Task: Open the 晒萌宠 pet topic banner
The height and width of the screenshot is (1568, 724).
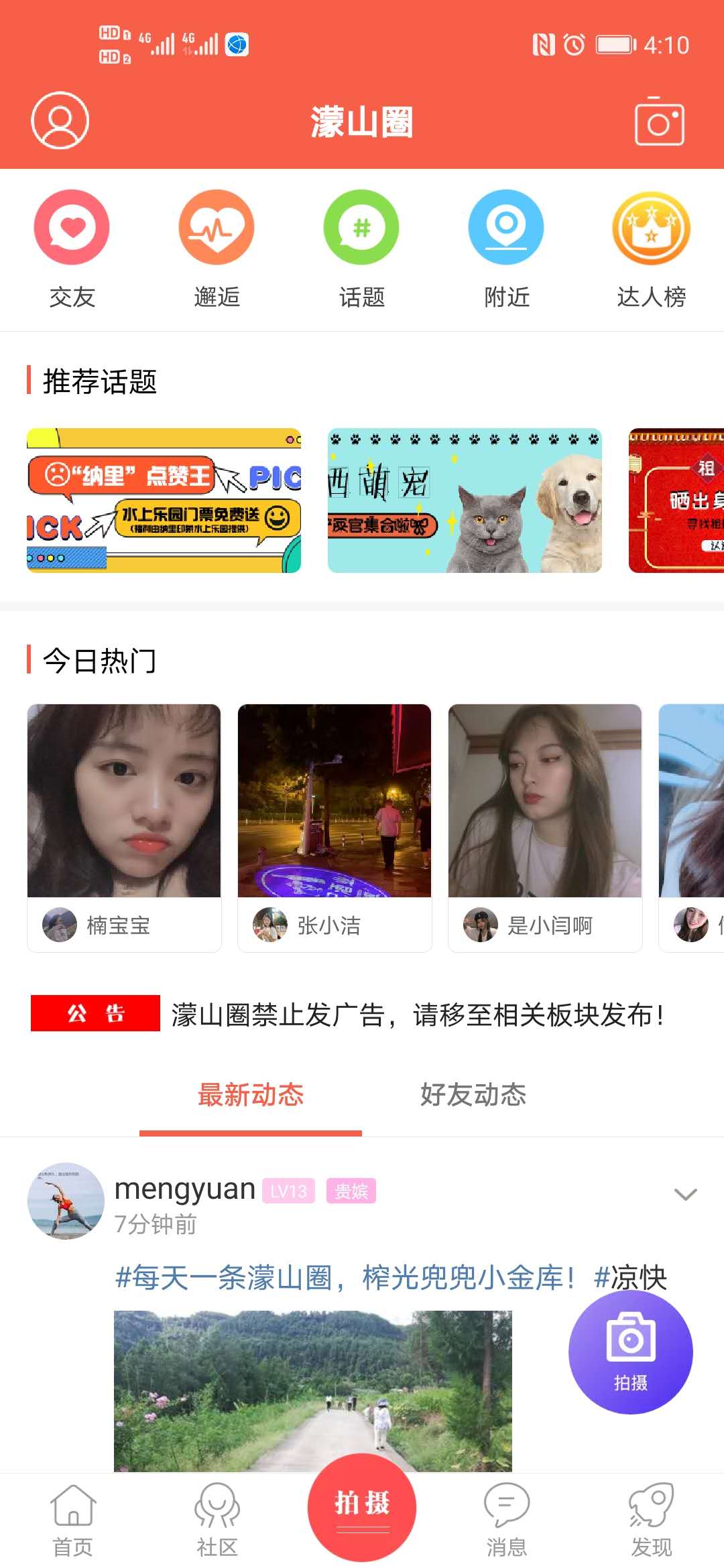Action: click(465, 501)
